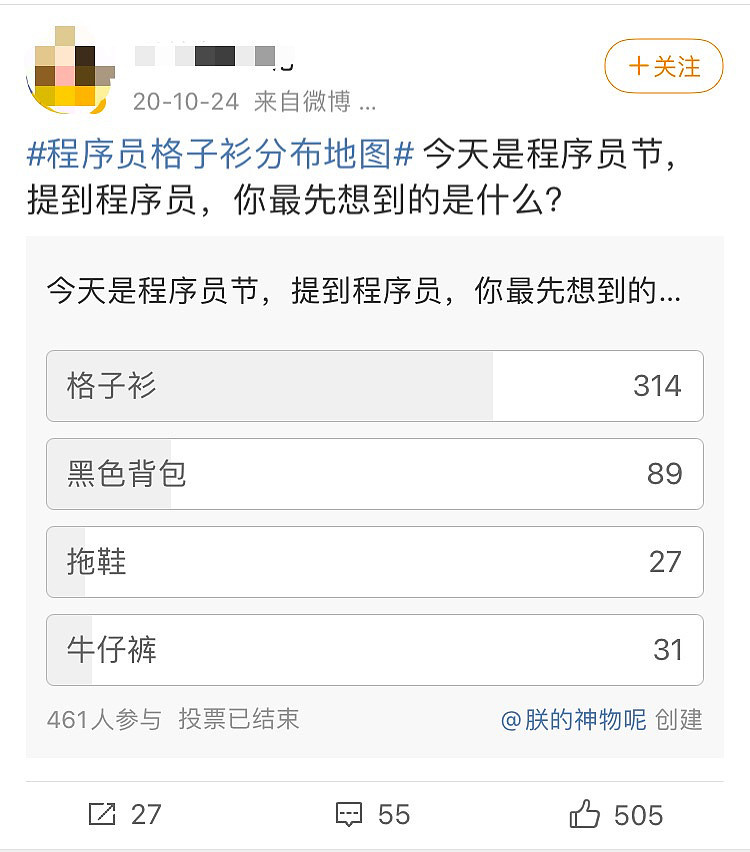Image resolution: width=750 pixels, height=852 pixels.
Task: Tap the +关注 follow button
Action: [x=663, y=67]
